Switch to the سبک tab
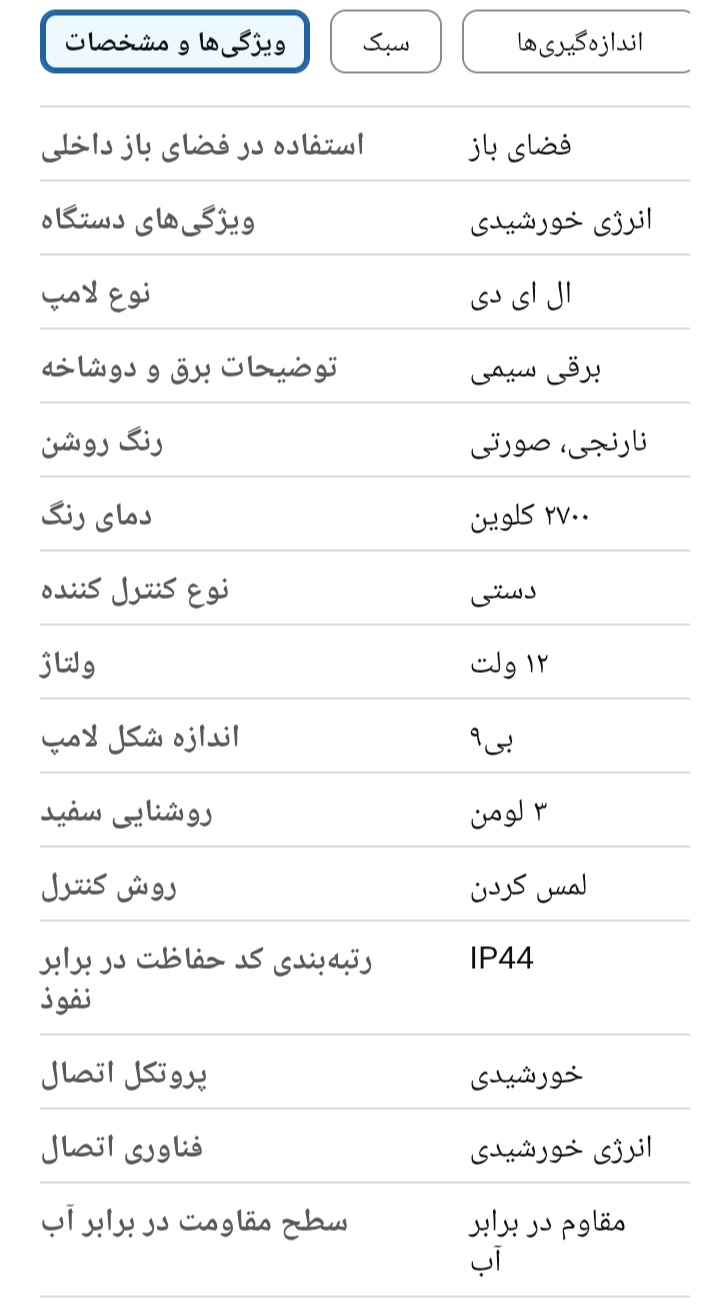The height and width of the screenshot is (1308, 720). click(x=385, y=42)
